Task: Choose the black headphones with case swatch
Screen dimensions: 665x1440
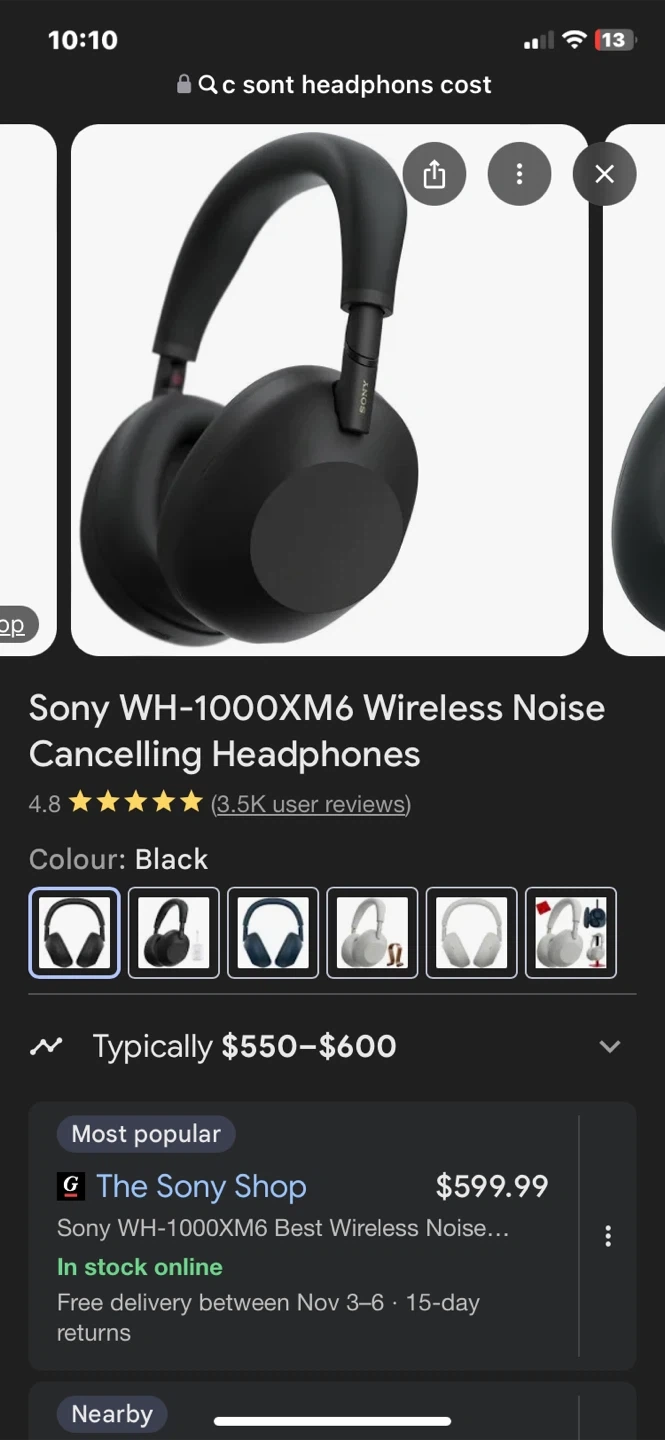Action: (x=174, y=932)
